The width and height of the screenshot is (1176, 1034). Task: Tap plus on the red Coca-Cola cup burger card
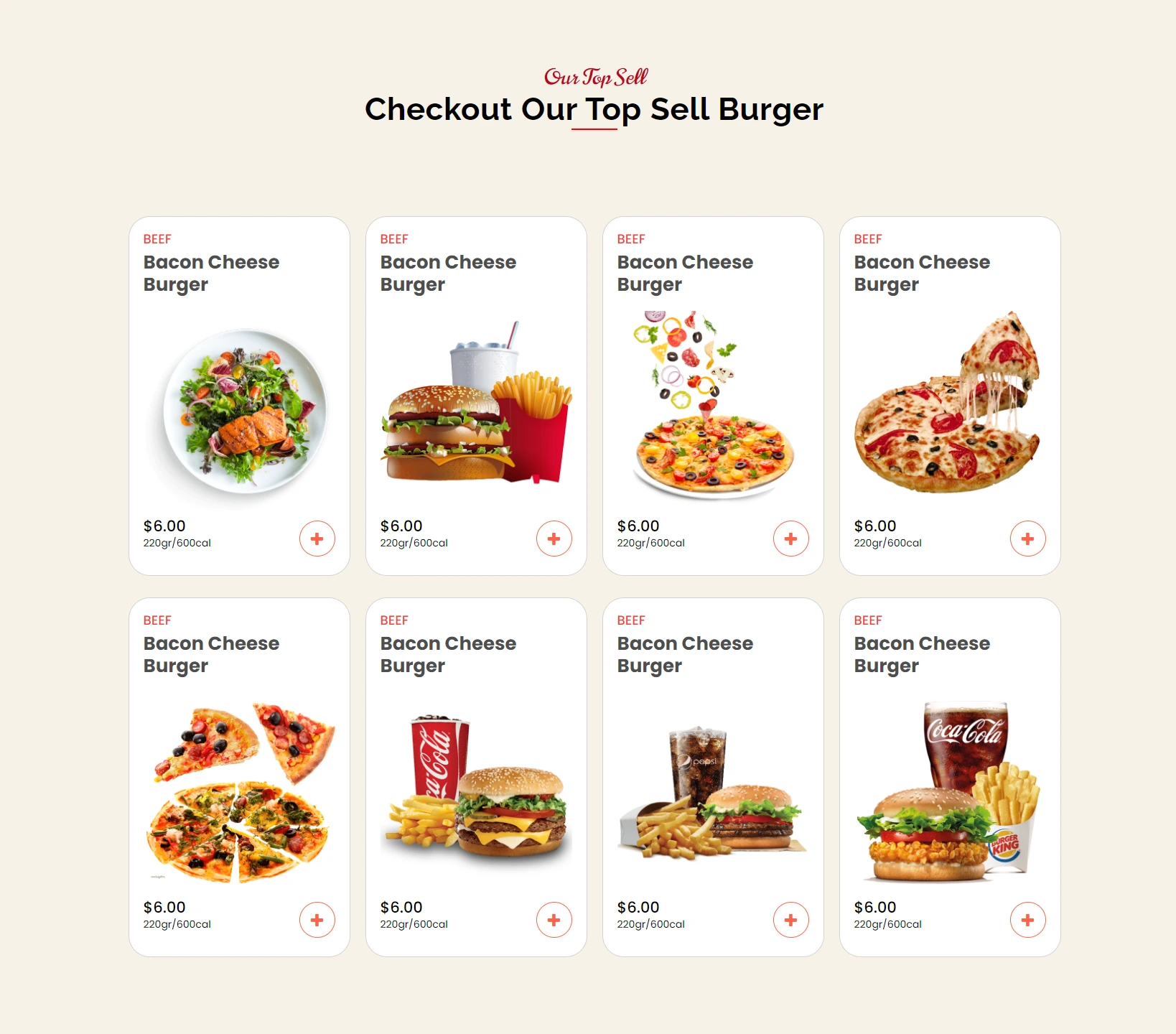[554, 920]
